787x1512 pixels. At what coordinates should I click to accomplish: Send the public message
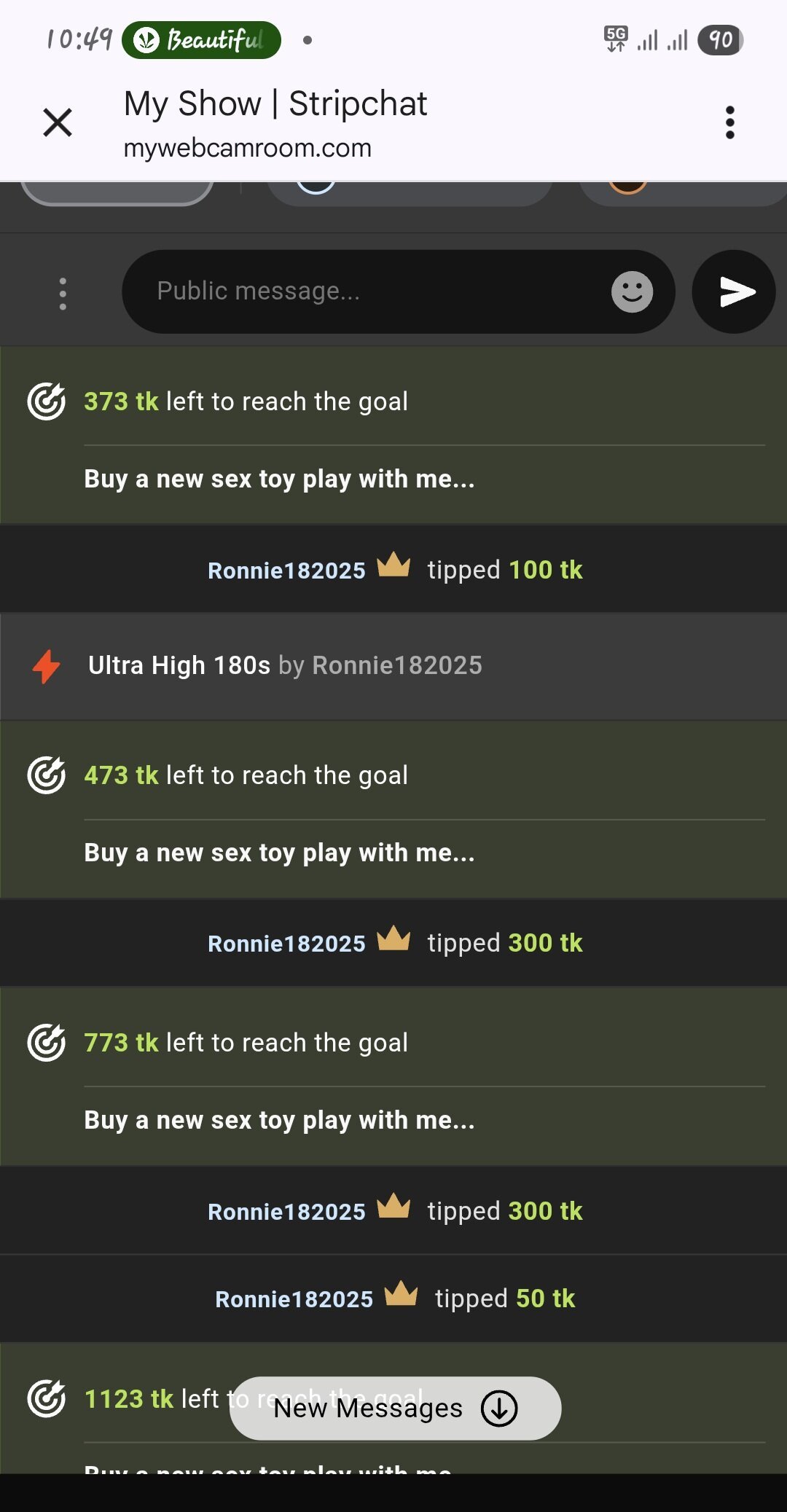click(734, 292)
